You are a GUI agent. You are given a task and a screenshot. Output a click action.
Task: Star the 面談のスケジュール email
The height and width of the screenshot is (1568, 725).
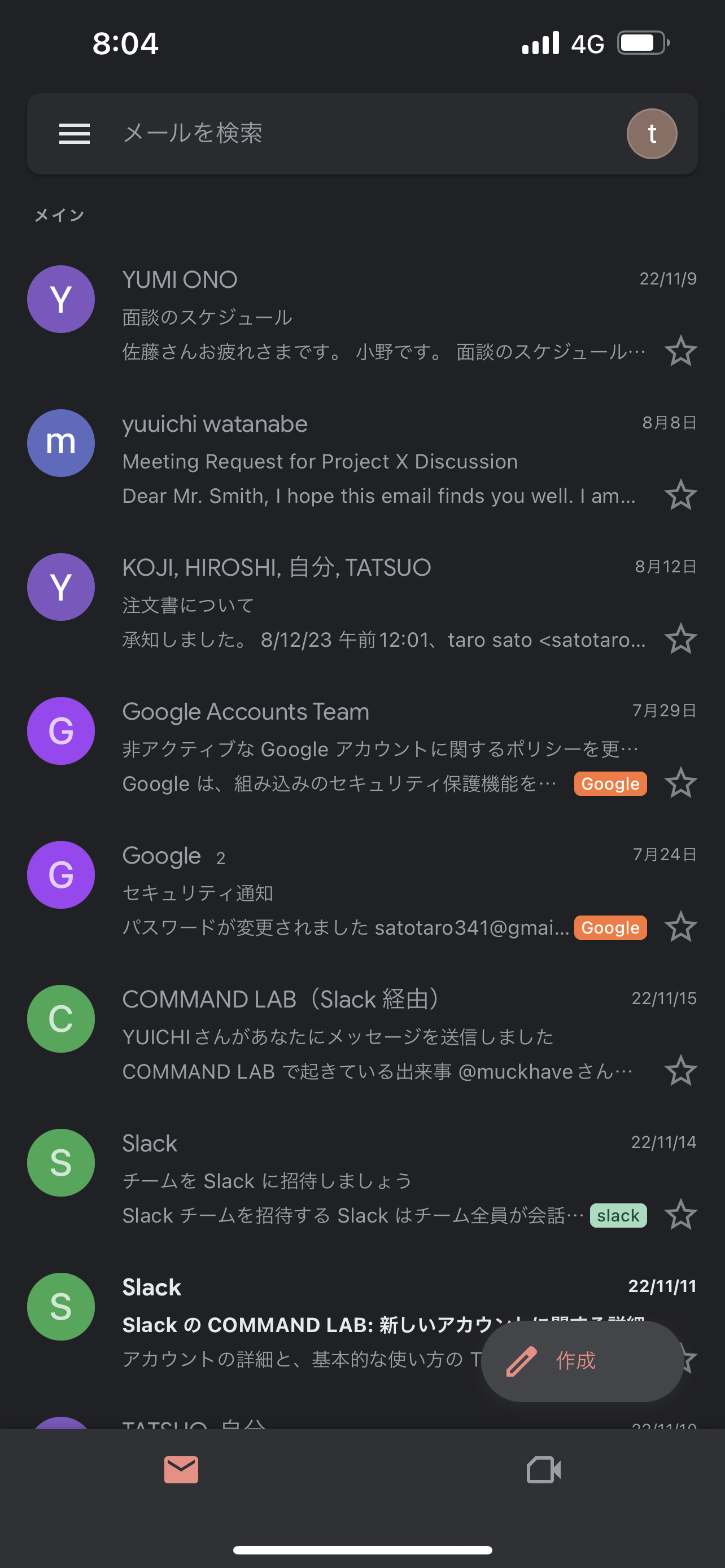pyautogui.click(x=680, y=351)
